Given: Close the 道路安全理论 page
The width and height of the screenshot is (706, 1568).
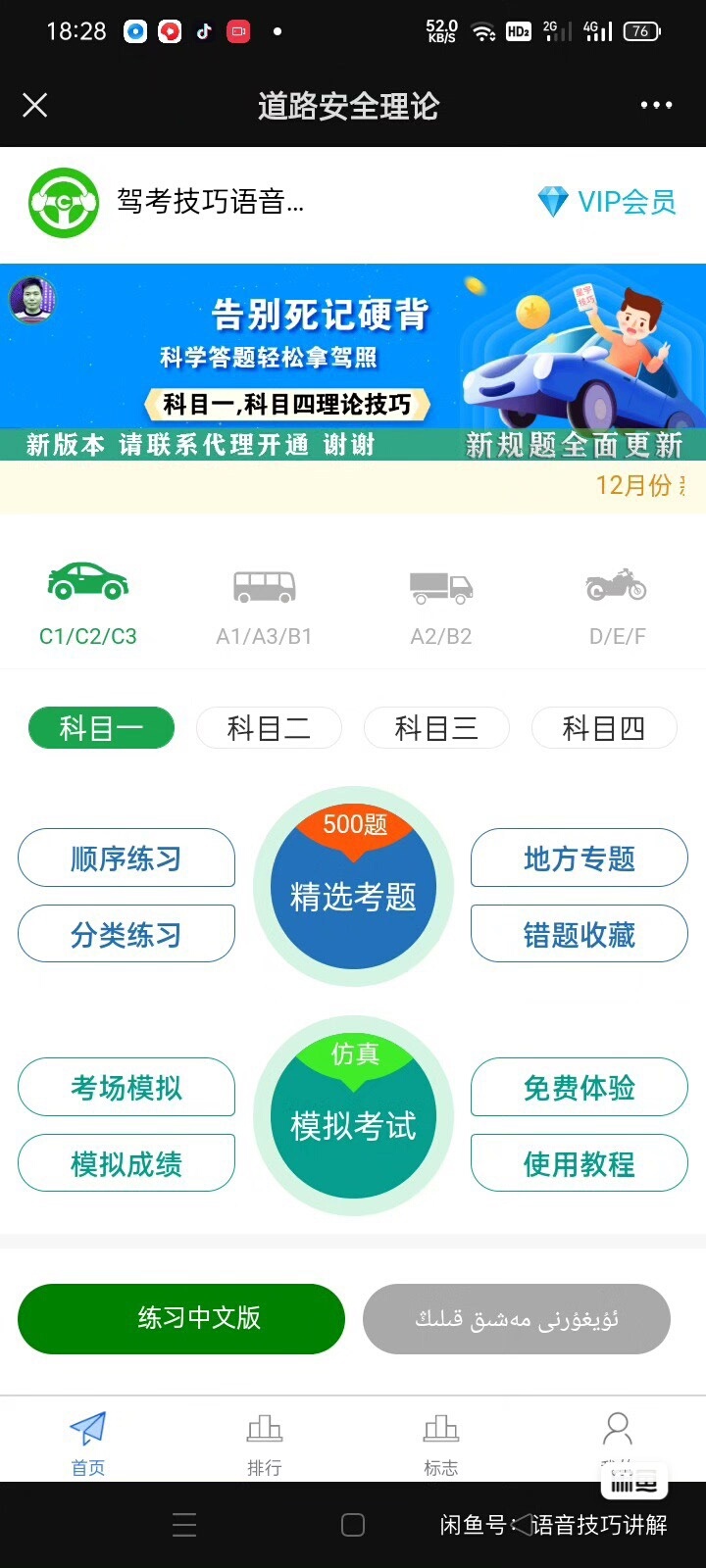Looking at the screenshot, I should (x=35, y=106).
